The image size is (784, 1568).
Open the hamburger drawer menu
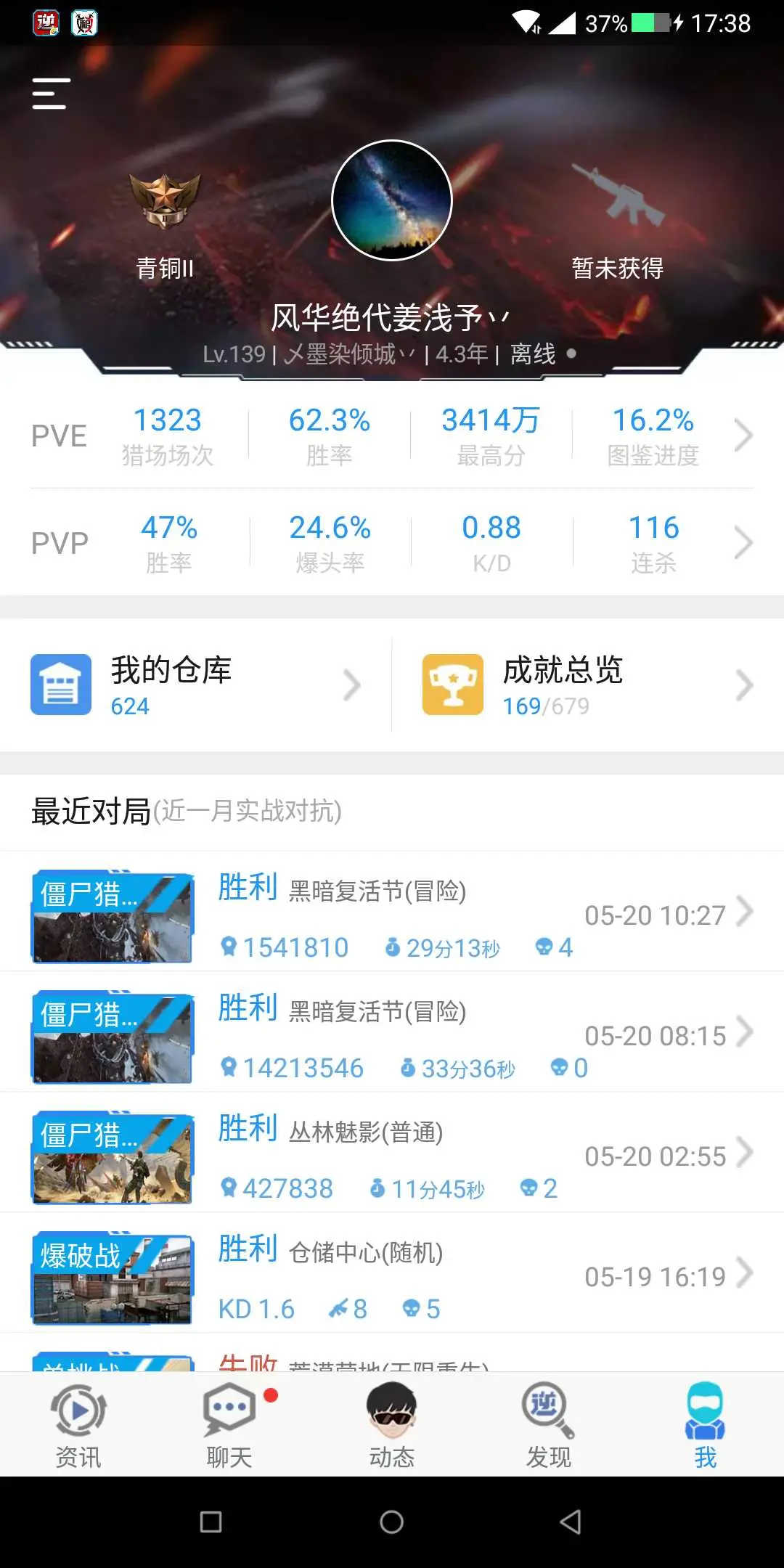pyautogui.click(x=51, y=94)
